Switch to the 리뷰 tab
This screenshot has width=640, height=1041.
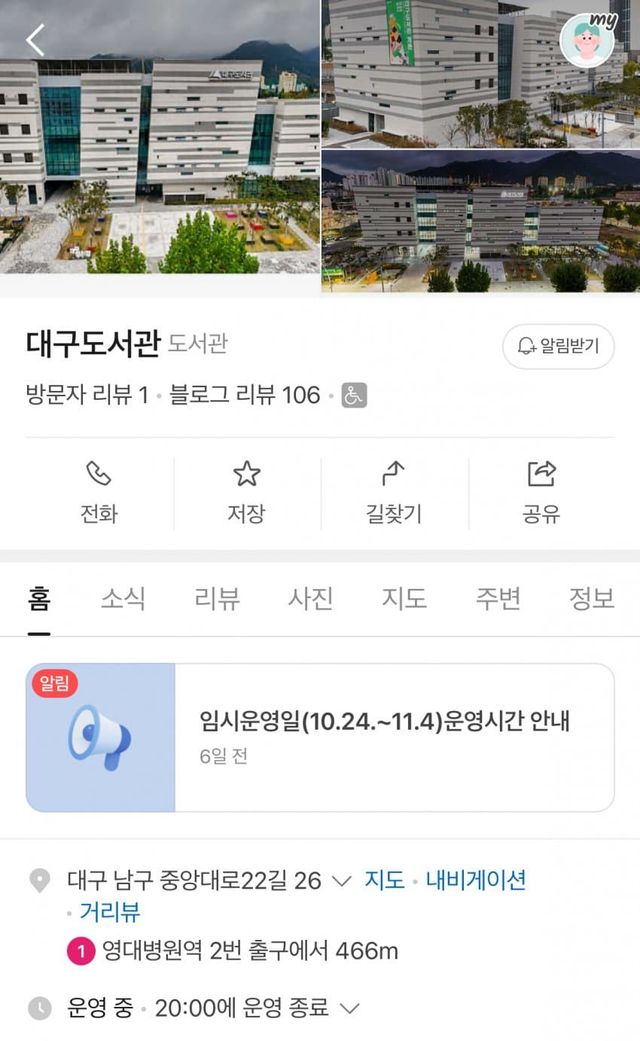pos(217,599)
